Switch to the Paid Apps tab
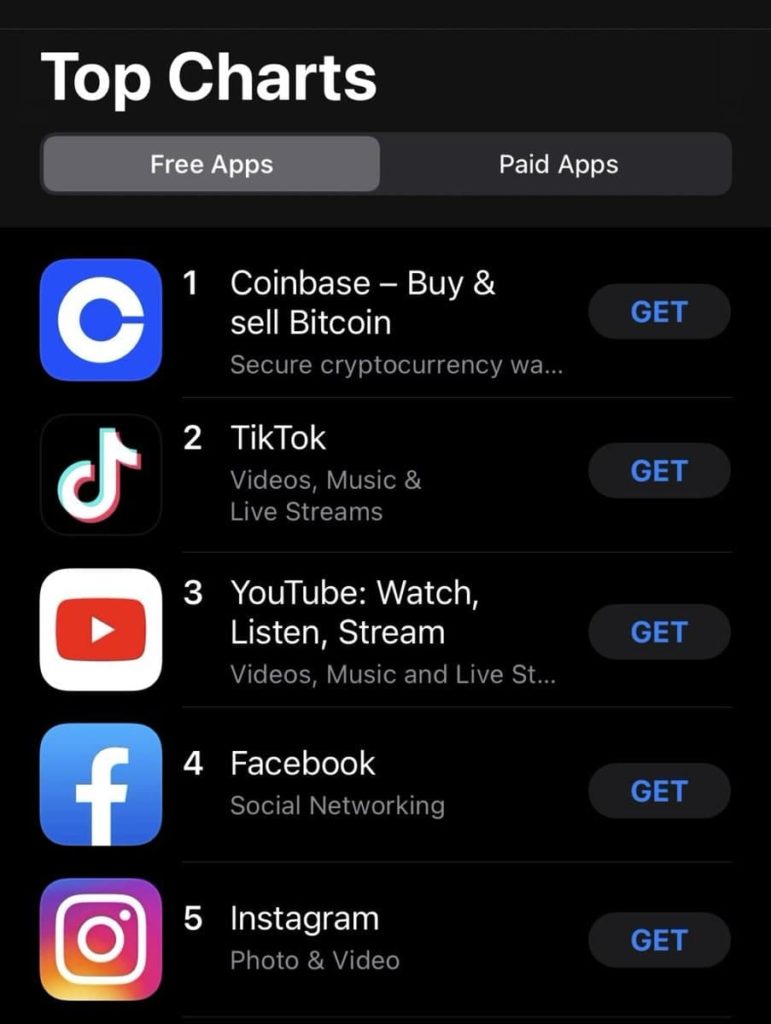The image size is (771, 1024). (x=557, y=164)
